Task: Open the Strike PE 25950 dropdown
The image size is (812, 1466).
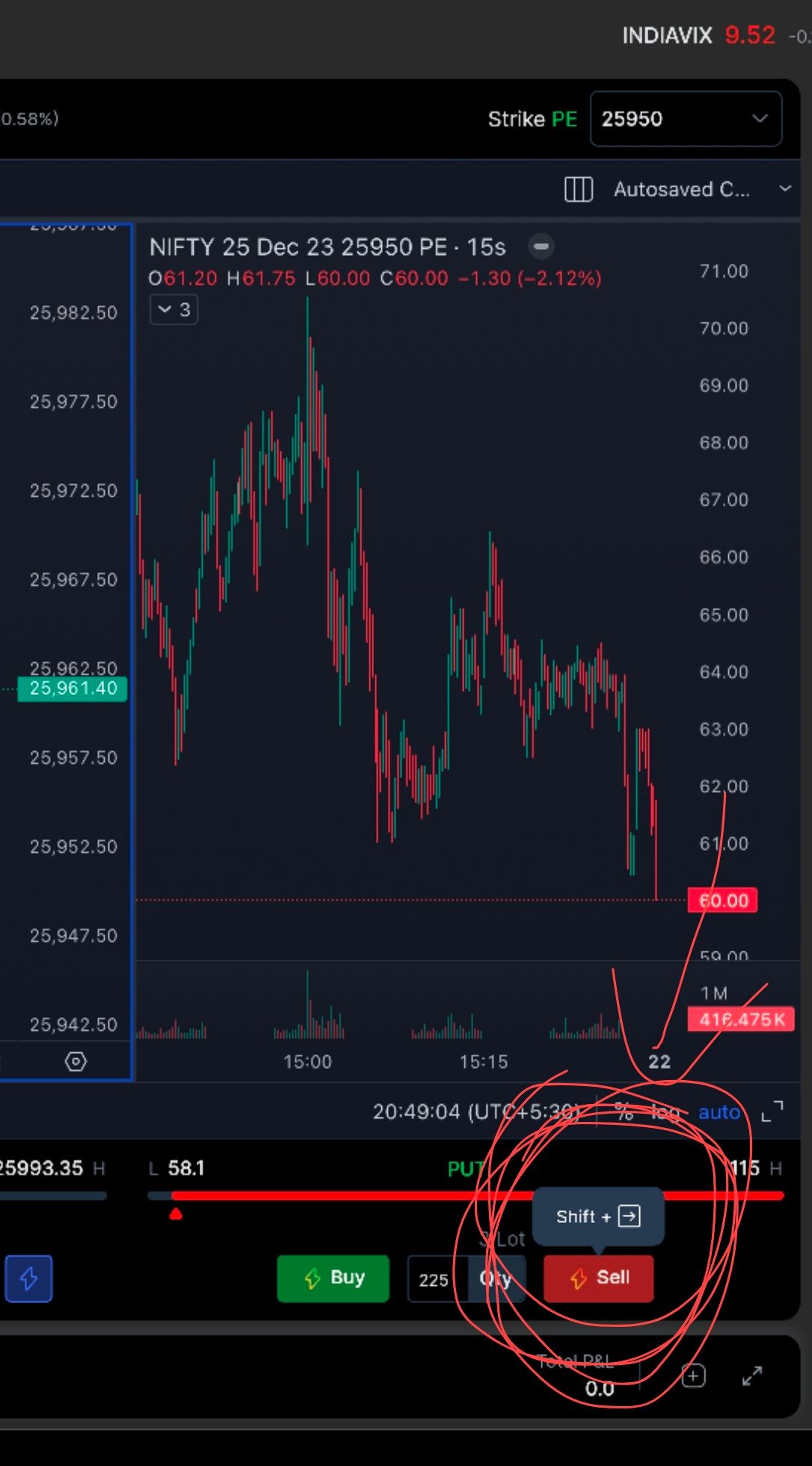Action: pyautogui.click(x=686, y=119)
